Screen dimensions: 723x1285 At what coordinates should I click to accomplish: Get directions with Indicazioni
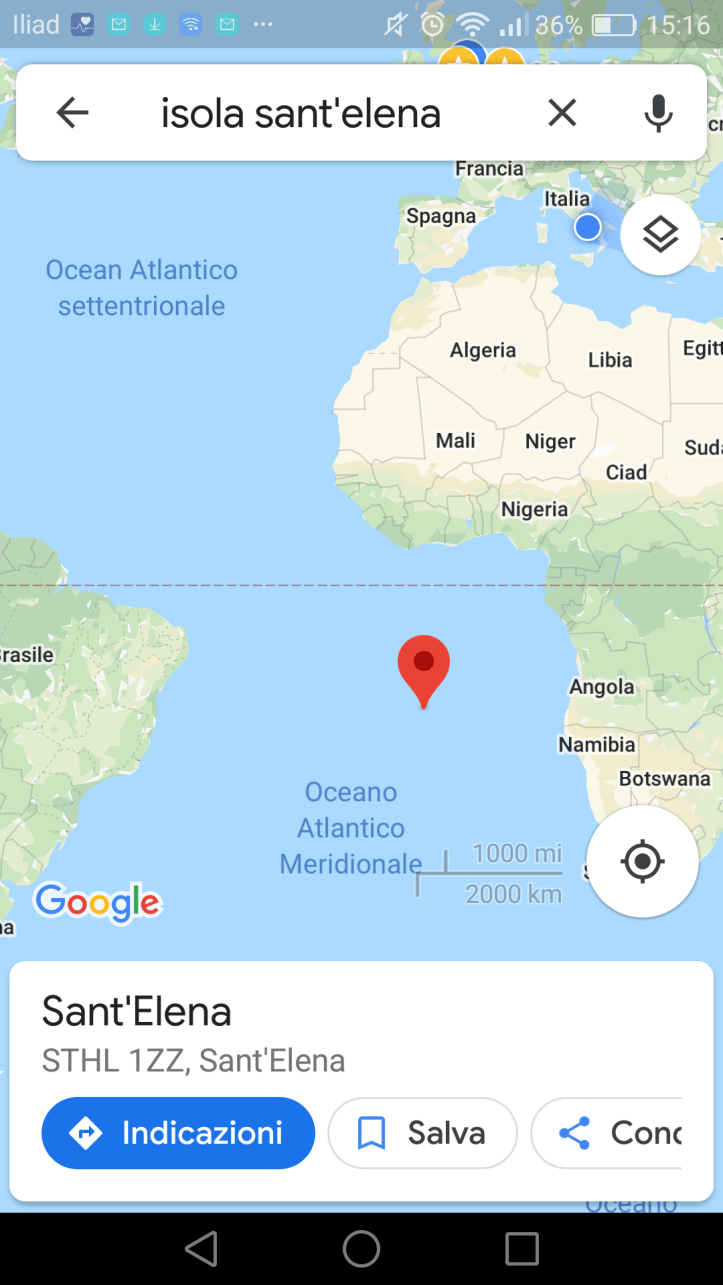(178, 1133)
